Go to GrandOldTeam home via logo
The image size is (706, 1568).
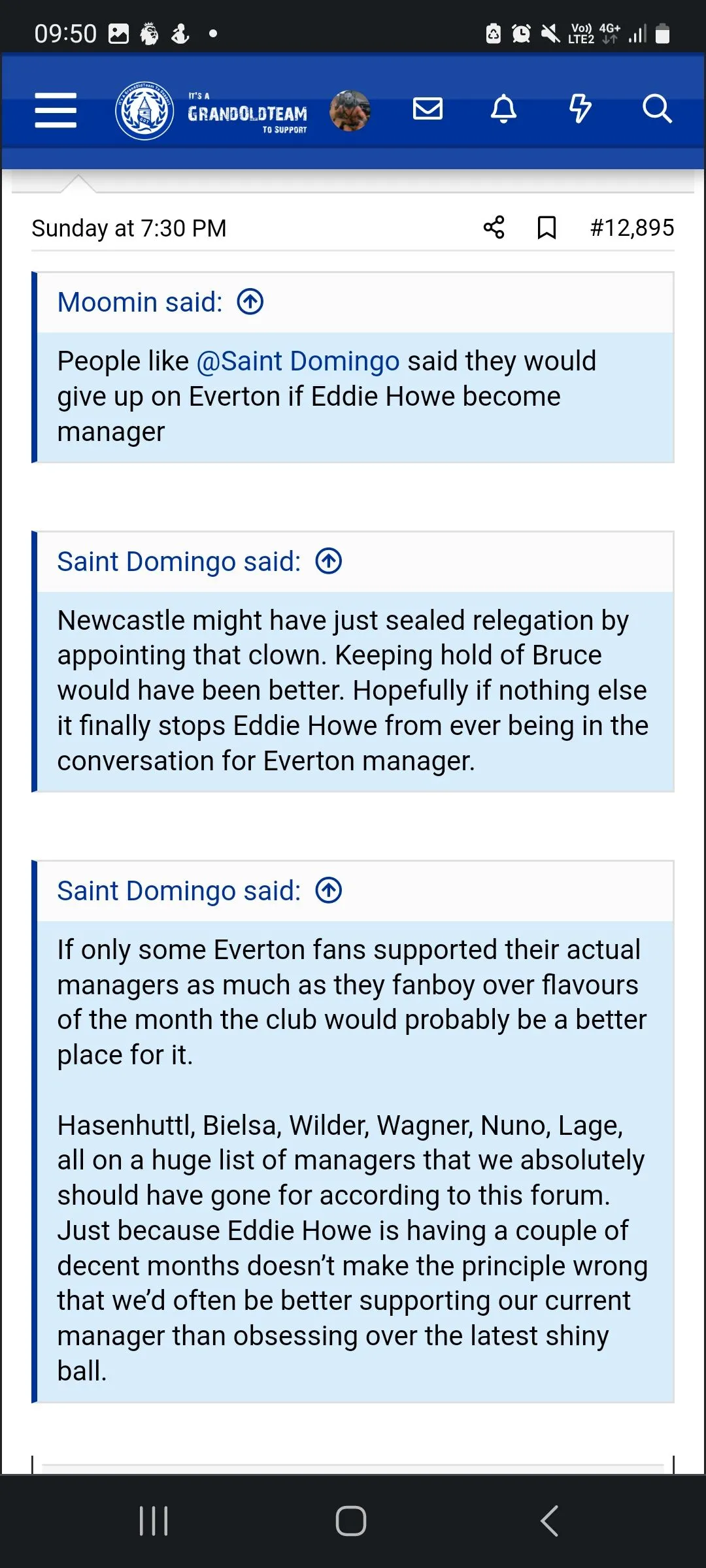[211, 111]
